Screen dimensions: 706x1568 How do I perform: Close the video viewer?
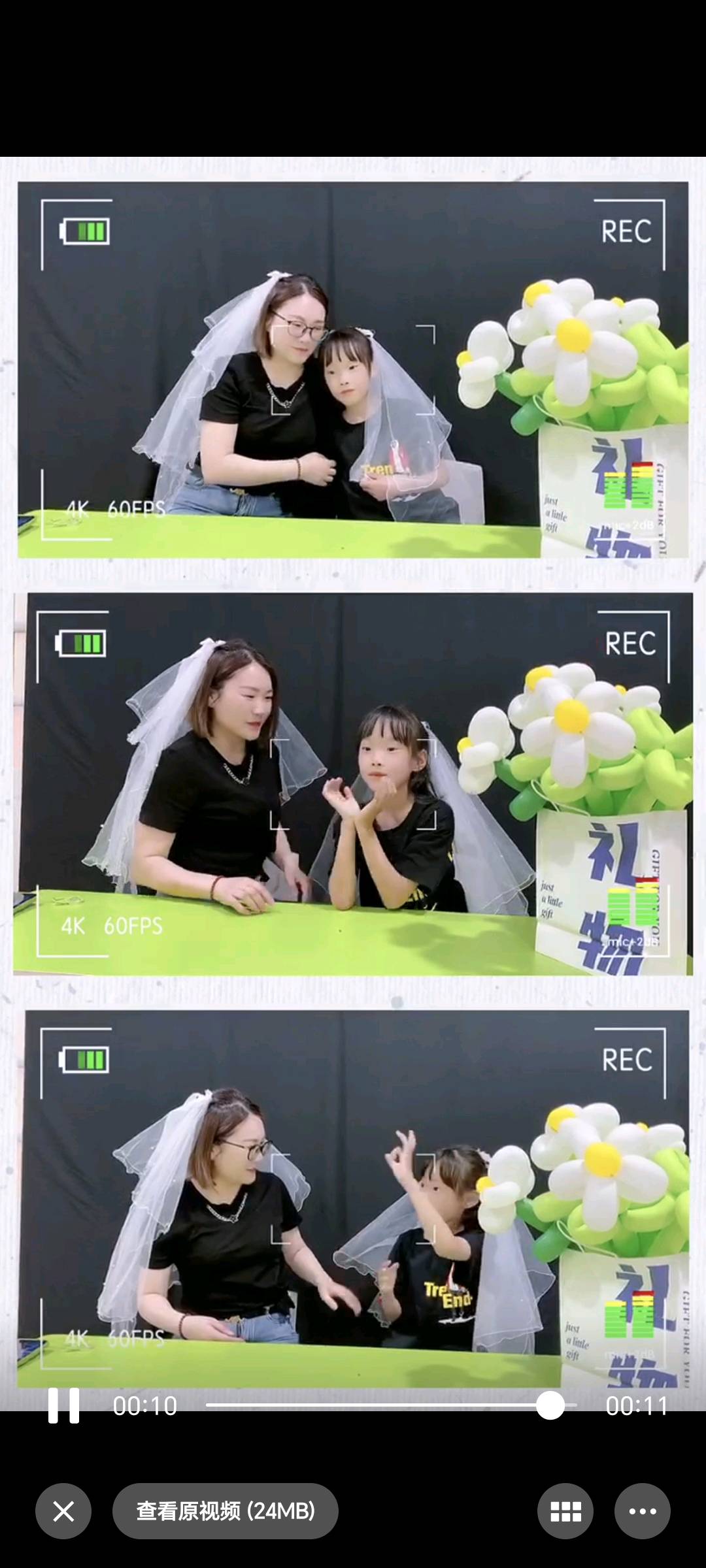(x=63, y=1511)
